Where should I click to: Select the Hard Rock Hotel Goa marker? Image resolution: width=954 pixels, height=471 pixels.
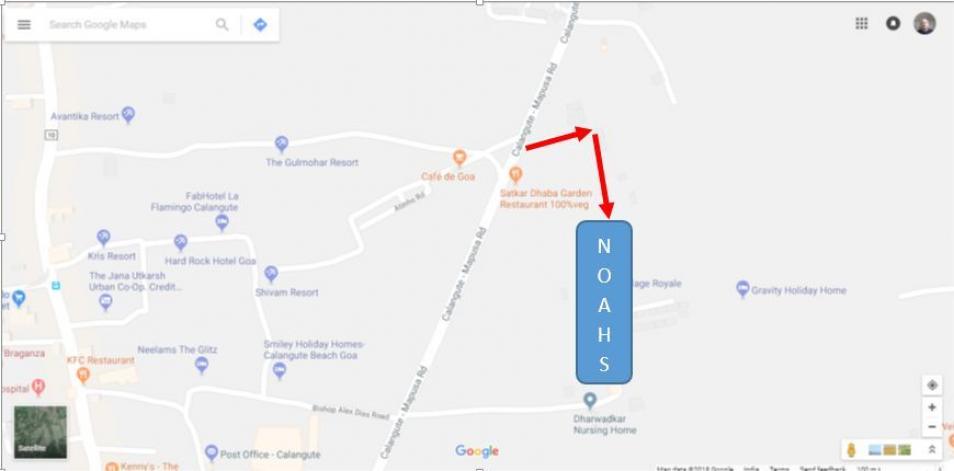[x=180, y=243]
